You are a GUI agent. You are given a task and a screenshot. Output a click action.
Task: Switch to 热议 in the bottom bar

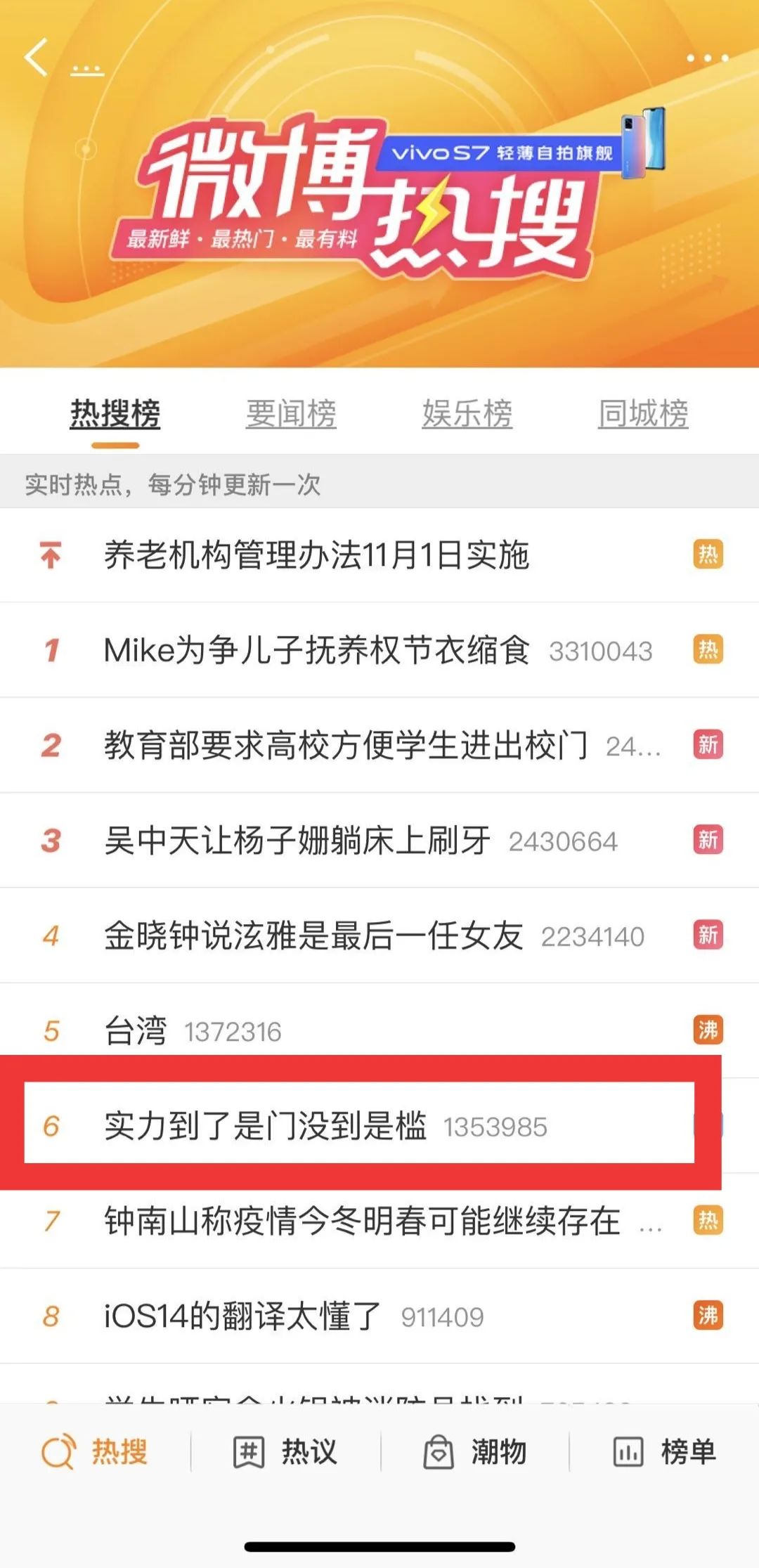click(x=285, y=1452)
